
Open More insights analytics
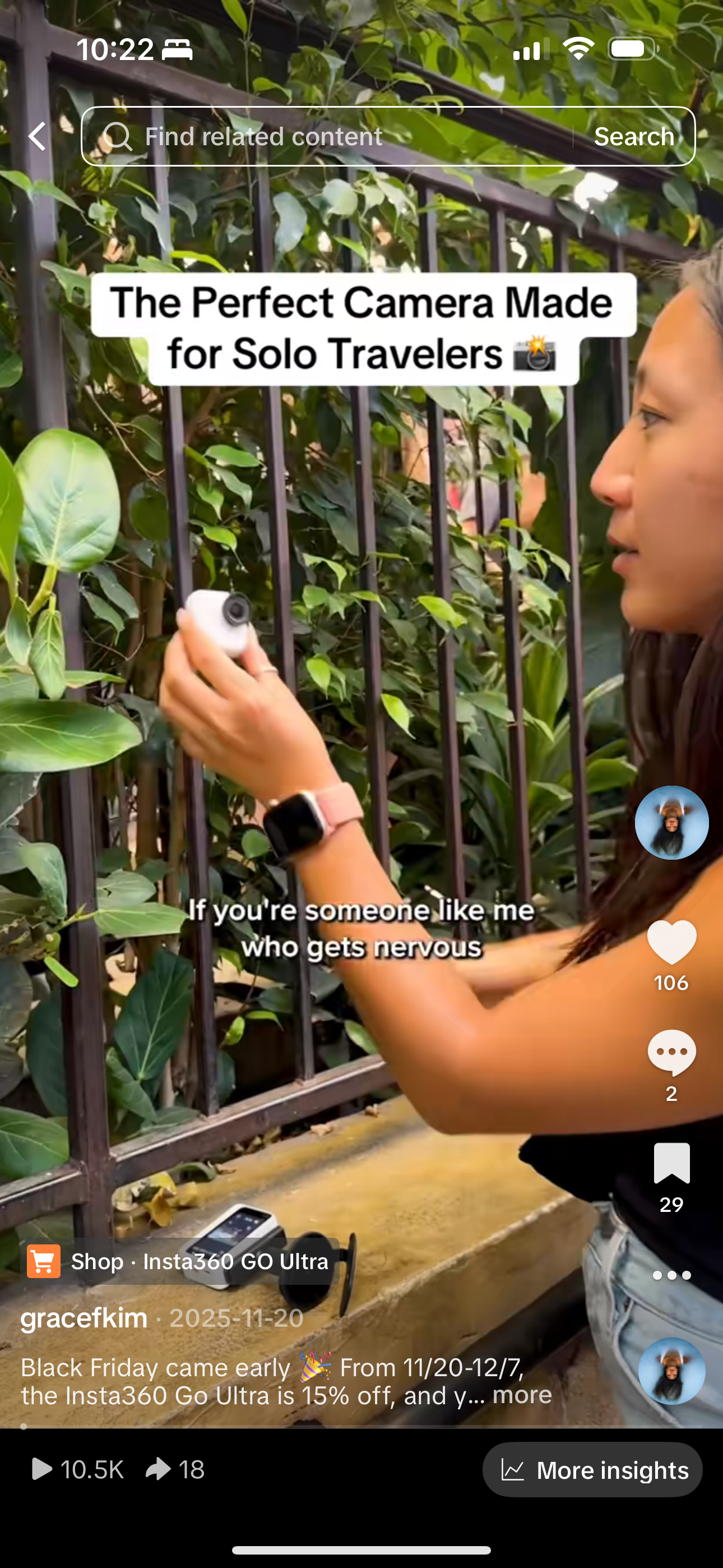(592, 1469)
